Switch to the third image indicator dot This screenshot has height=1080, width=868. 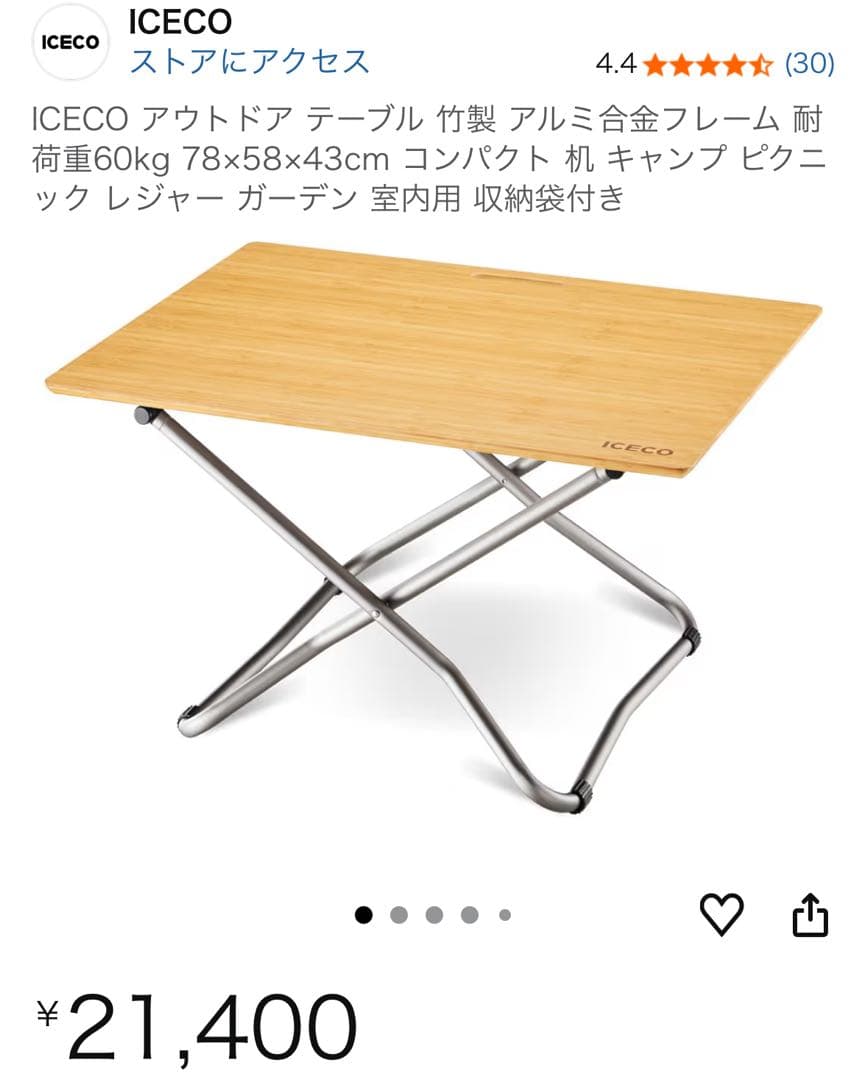432,912
